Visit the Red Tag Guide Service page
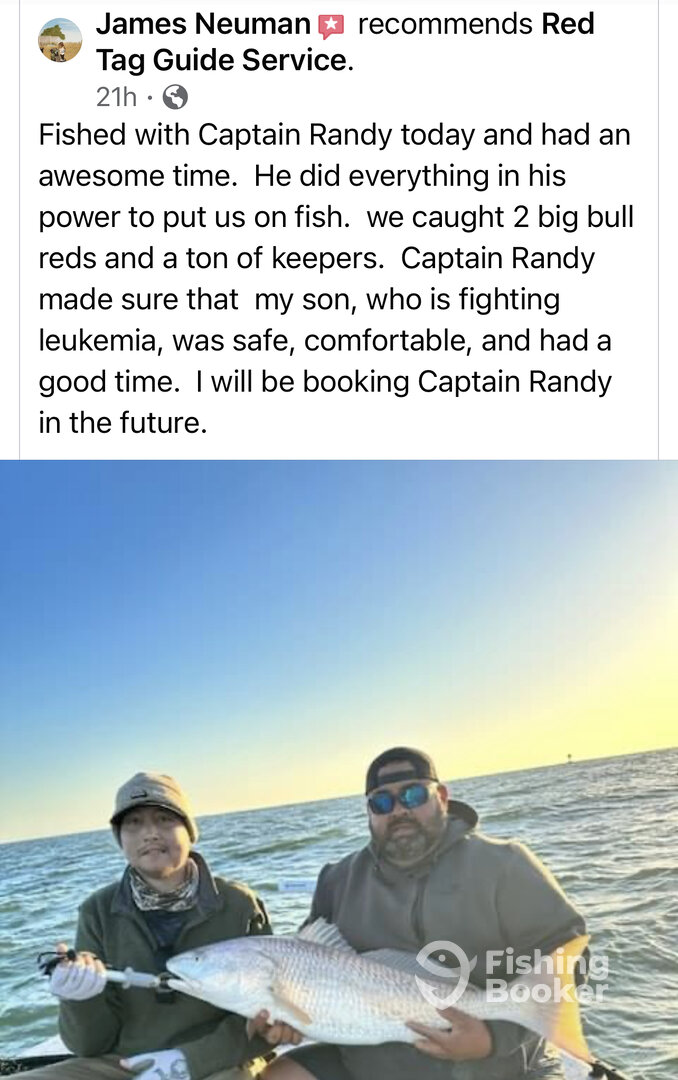678x1080 pixels. tap(220, 60)
